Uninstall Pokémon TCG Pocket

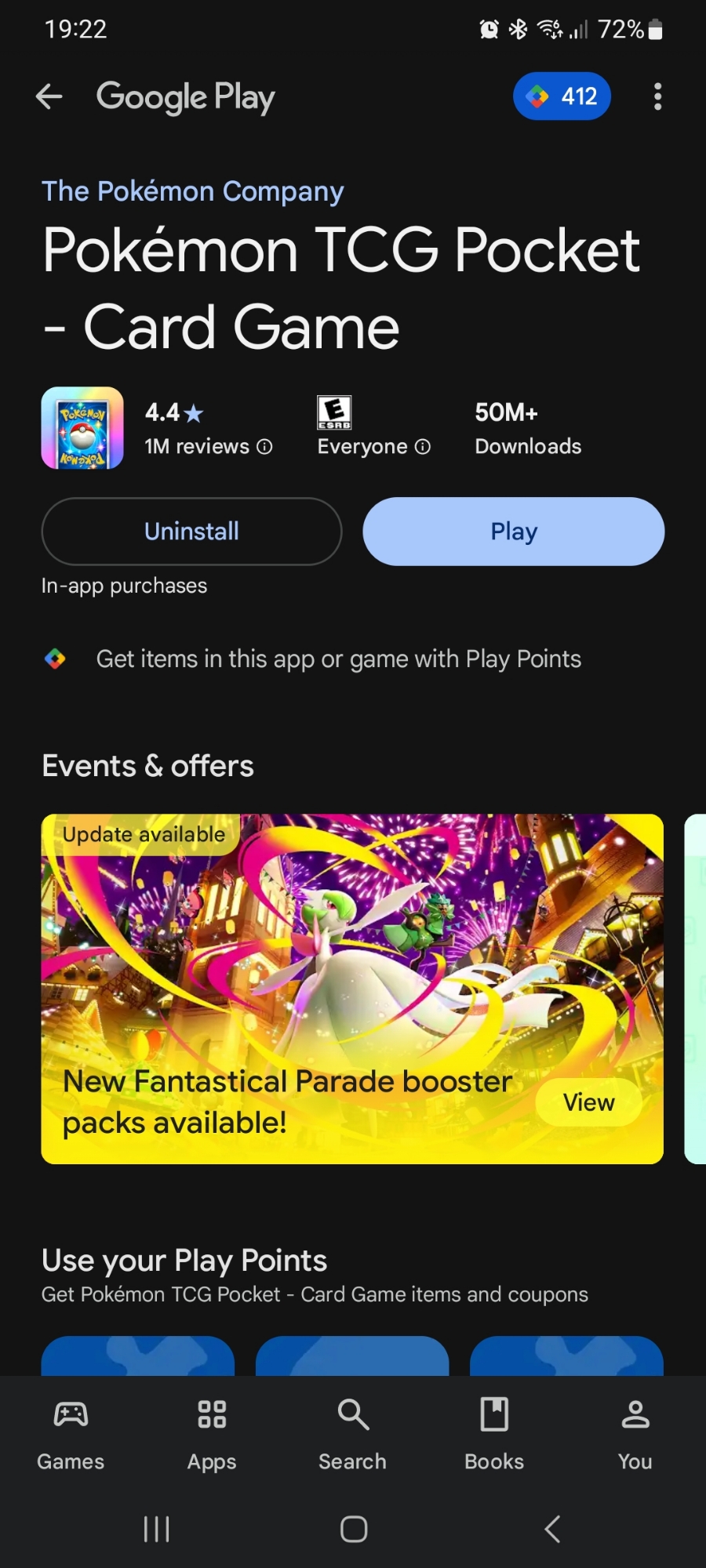point(191,532)
